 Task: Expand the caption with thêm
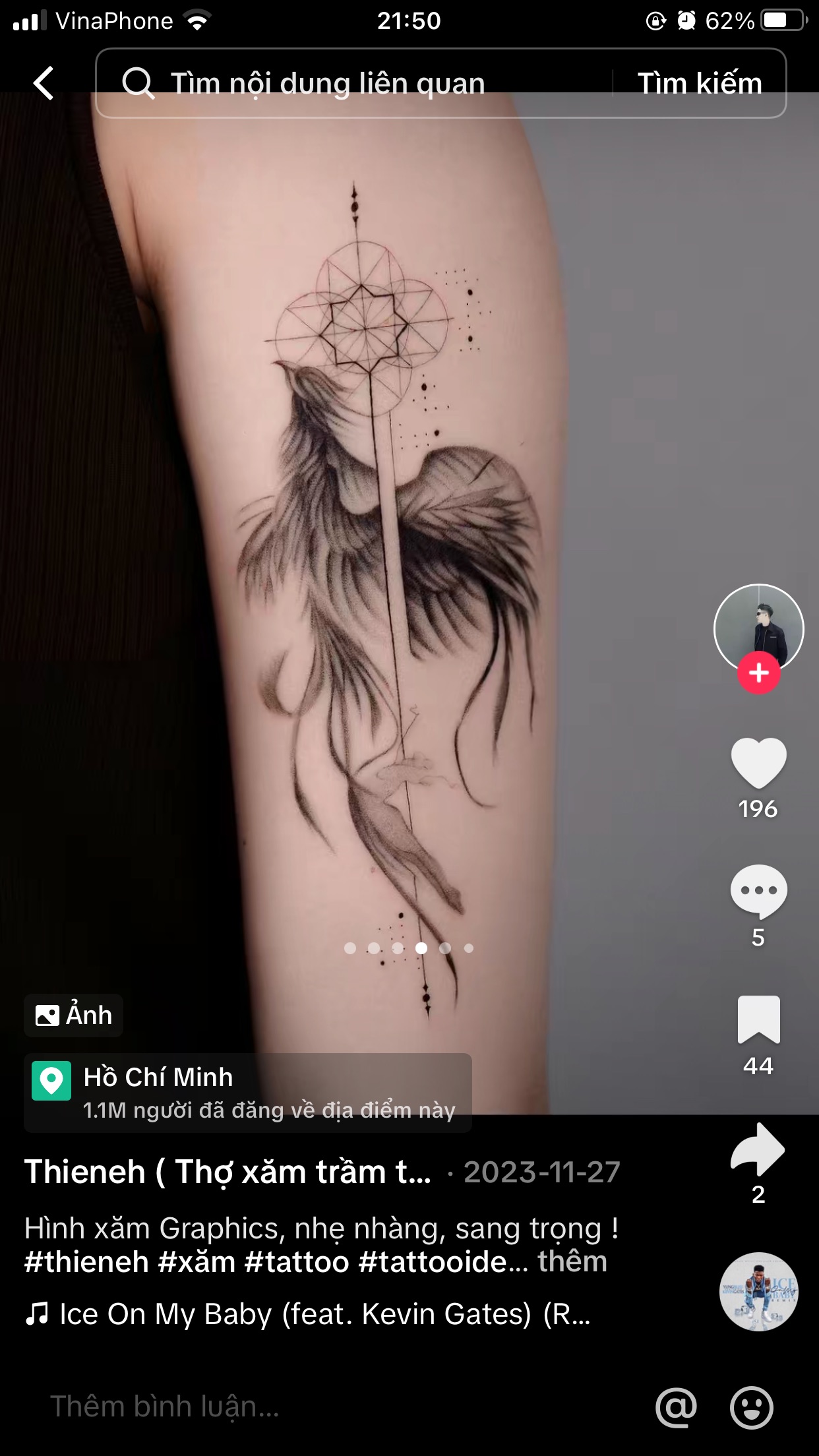(x=572, y=1261)
